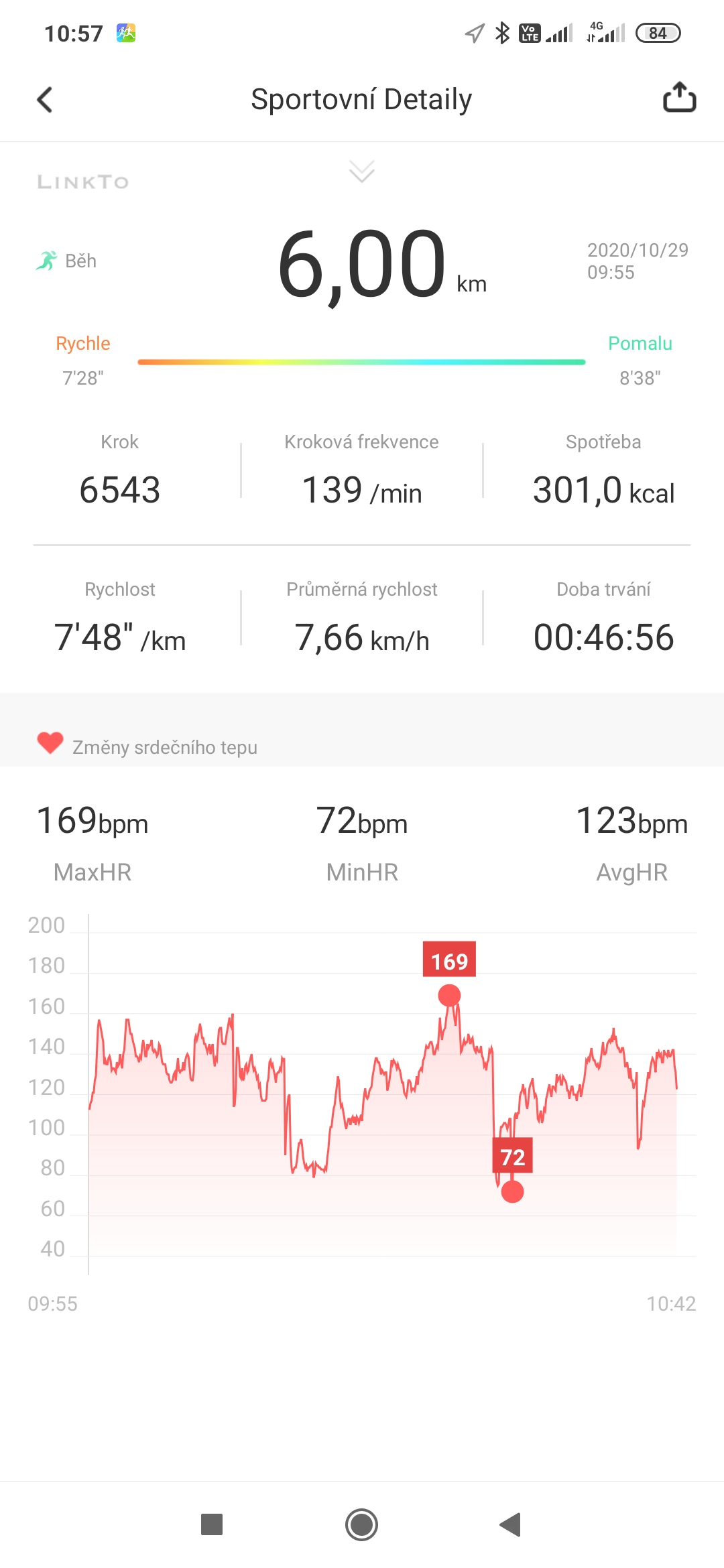Expand the double chevron above the distance
This screenshot has height=1568, width=724.
[362, 172]
